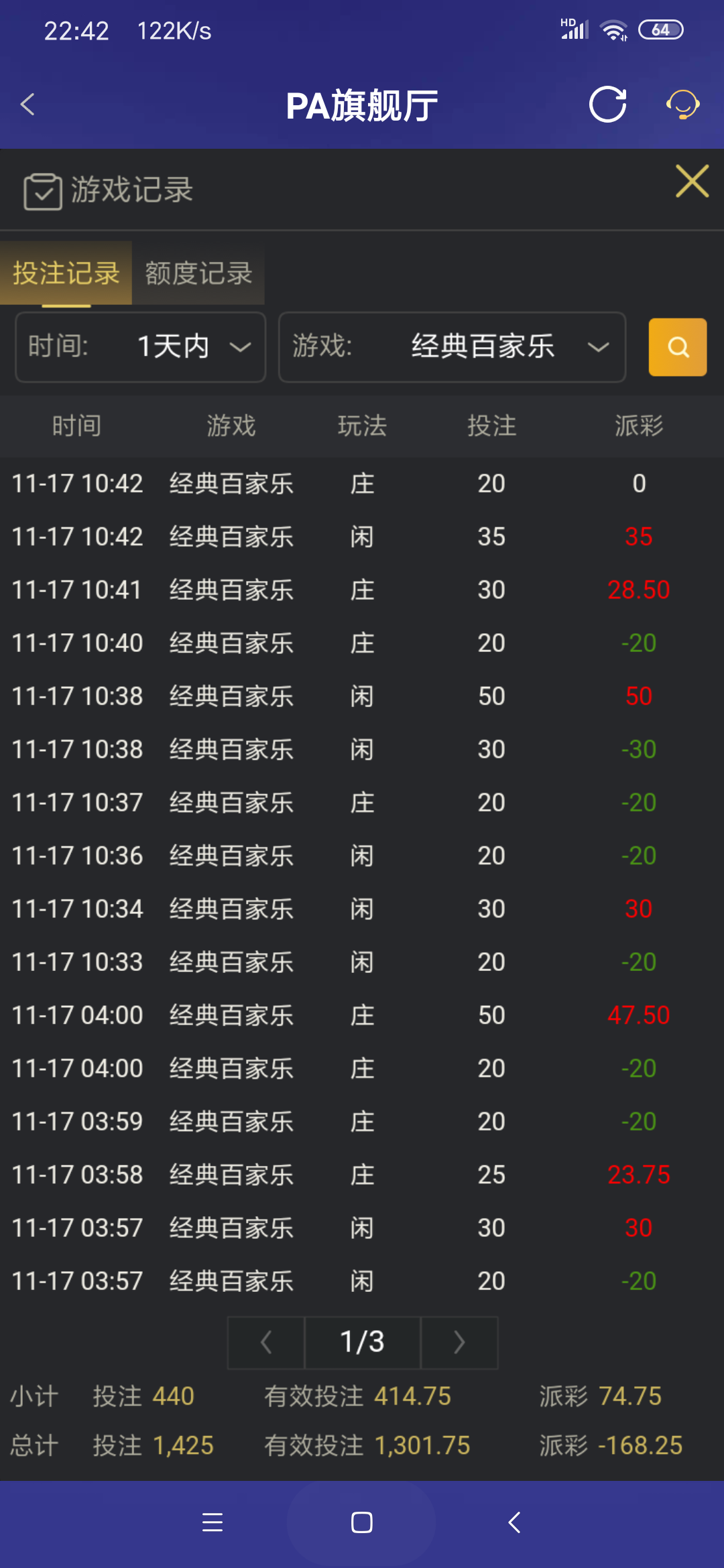Select the 11-17 10:42 庄 record row
Screen dimensions: 724x1568
point(362,484)
